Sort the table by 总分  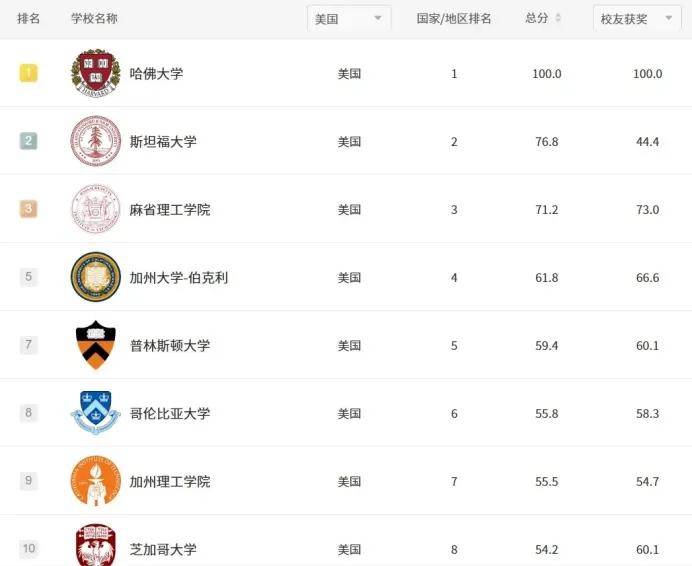click(543, 18)
